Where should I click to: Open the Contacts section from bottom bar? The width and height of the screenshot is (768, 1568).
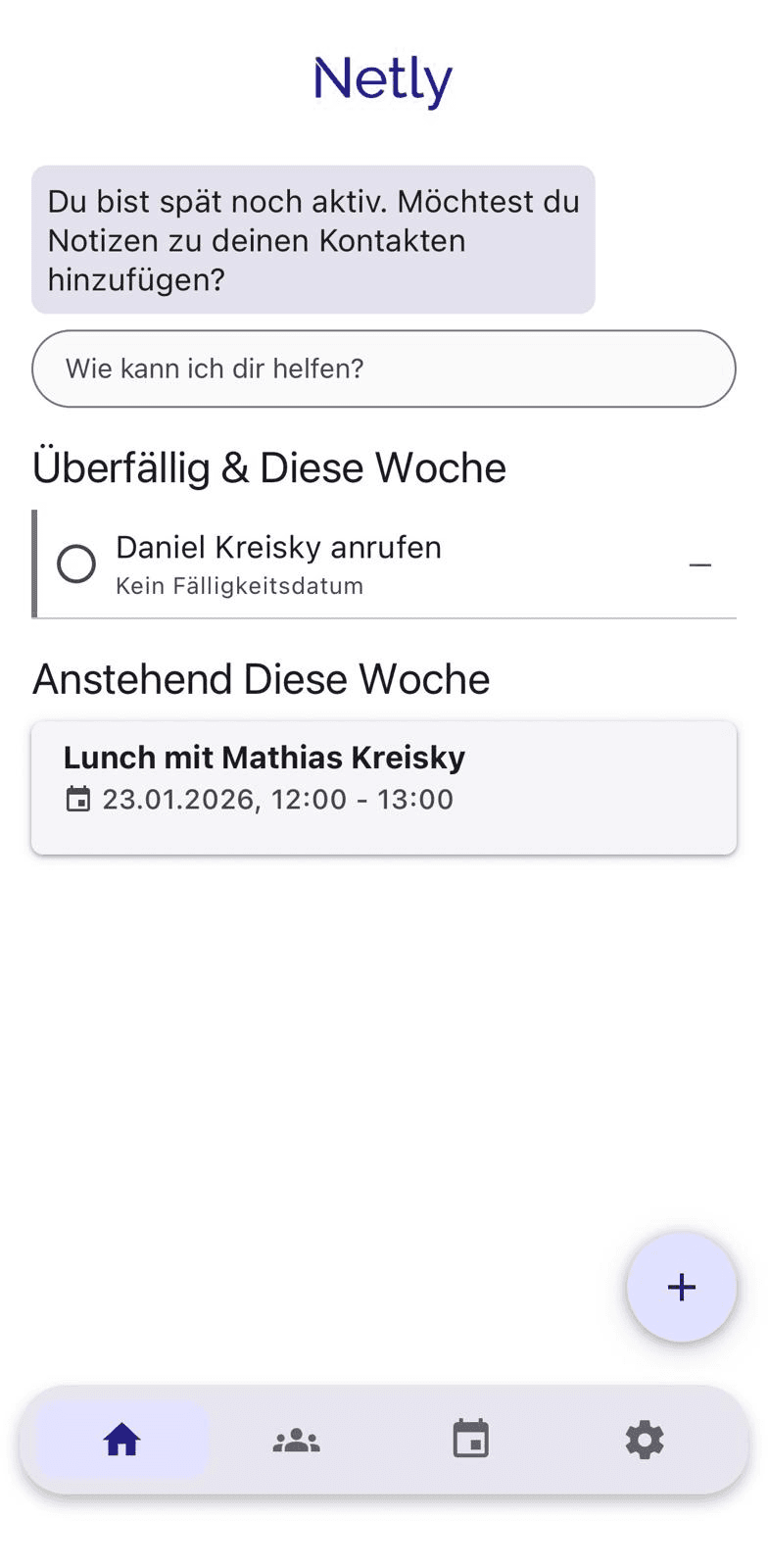295,1441
